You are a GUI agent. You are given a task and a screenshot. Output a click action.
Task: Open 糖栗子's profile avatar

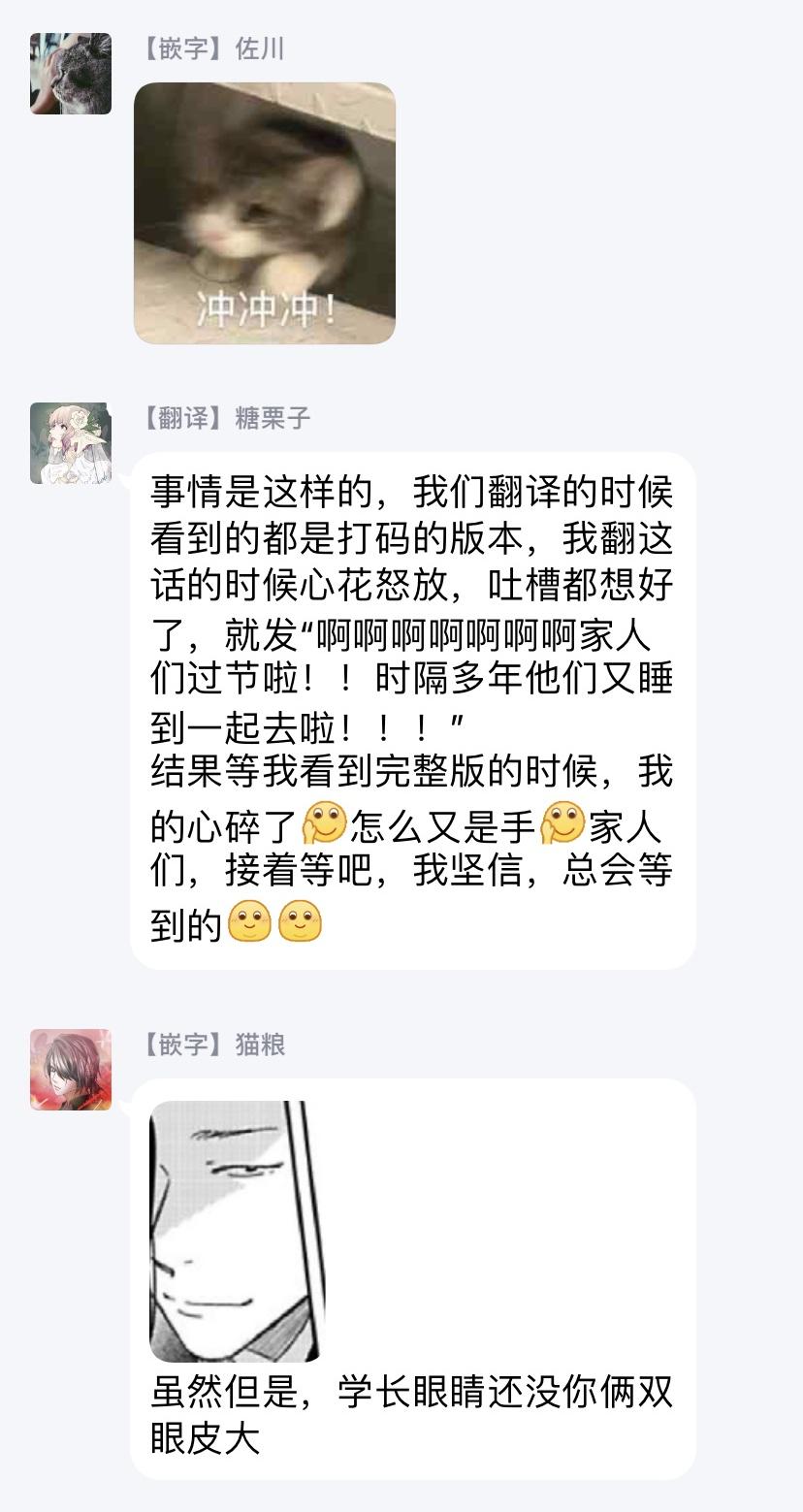pos(70,443)
